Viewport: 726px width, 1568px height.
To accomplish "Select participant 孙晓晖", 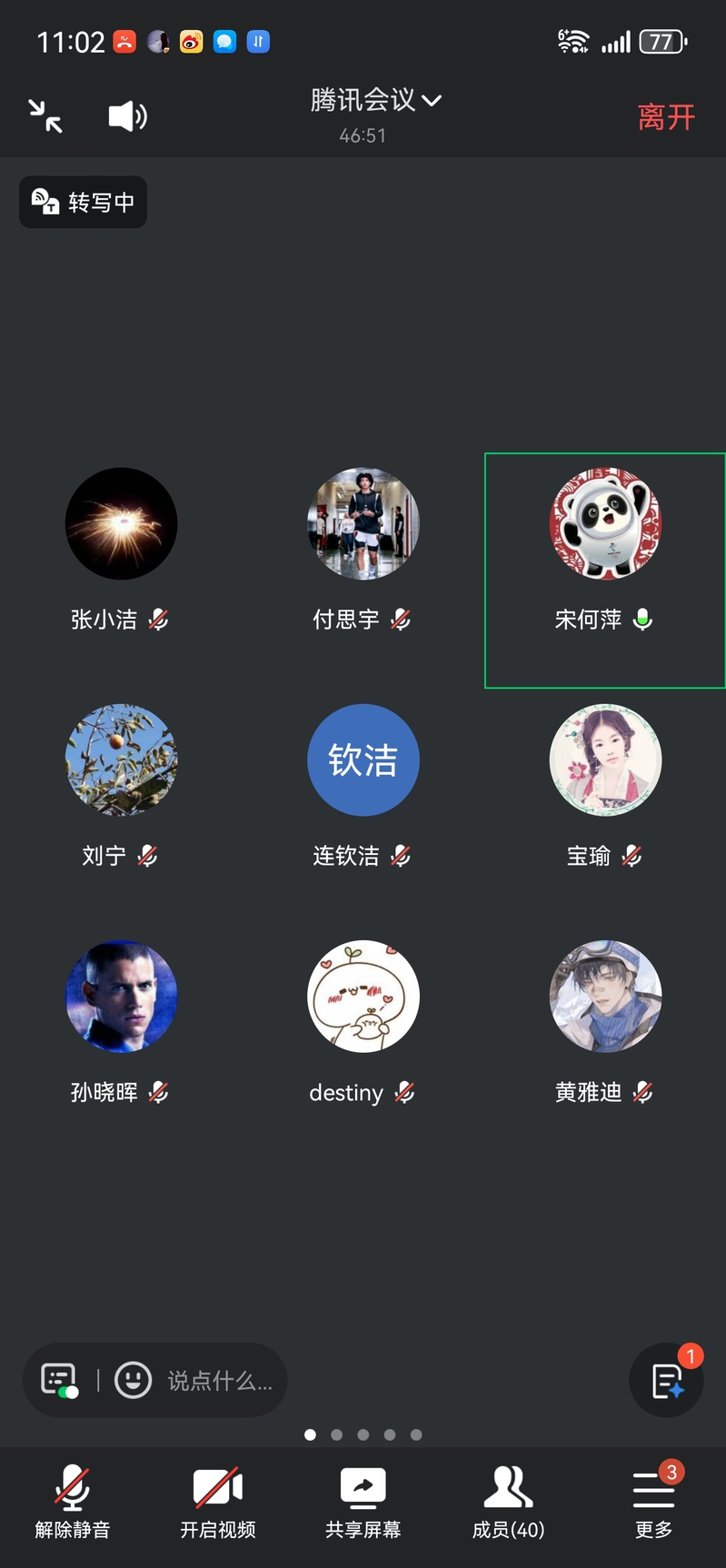I will [121, 997].
